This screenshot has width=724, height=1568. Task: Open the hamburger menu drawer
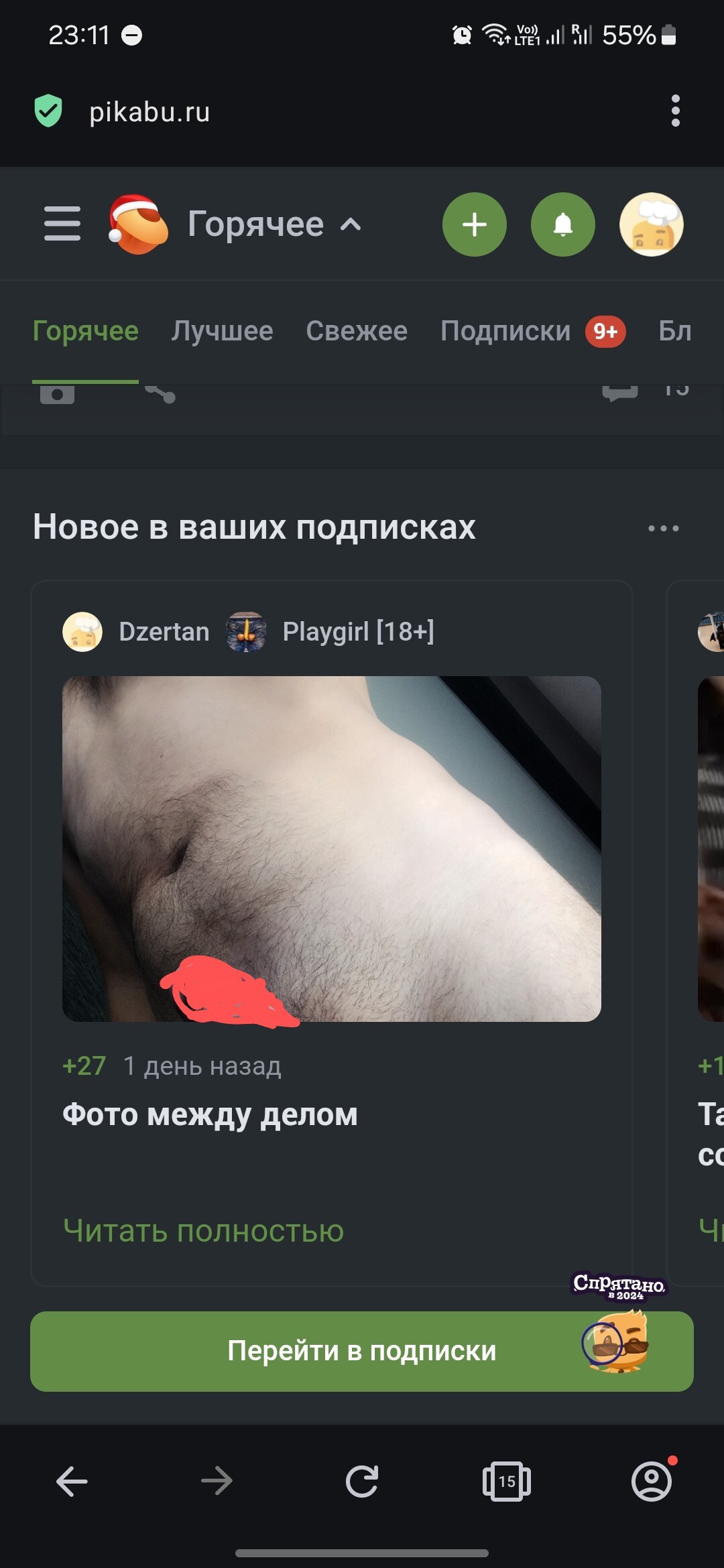62,224
